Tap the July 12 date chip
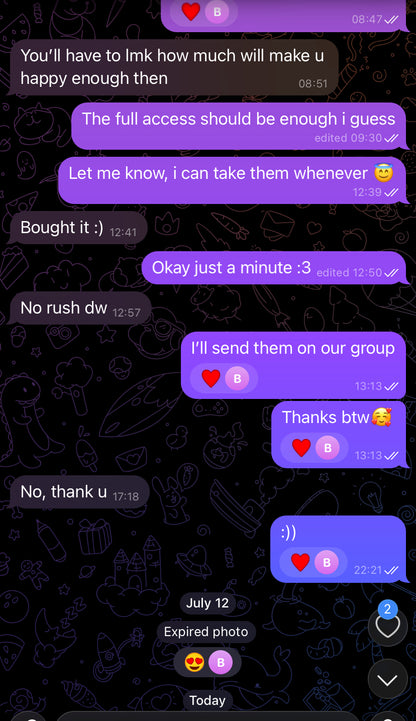Image resolution: width=416 pixels, height=721 pixels. pyautogui.click(x=207, y=603)
